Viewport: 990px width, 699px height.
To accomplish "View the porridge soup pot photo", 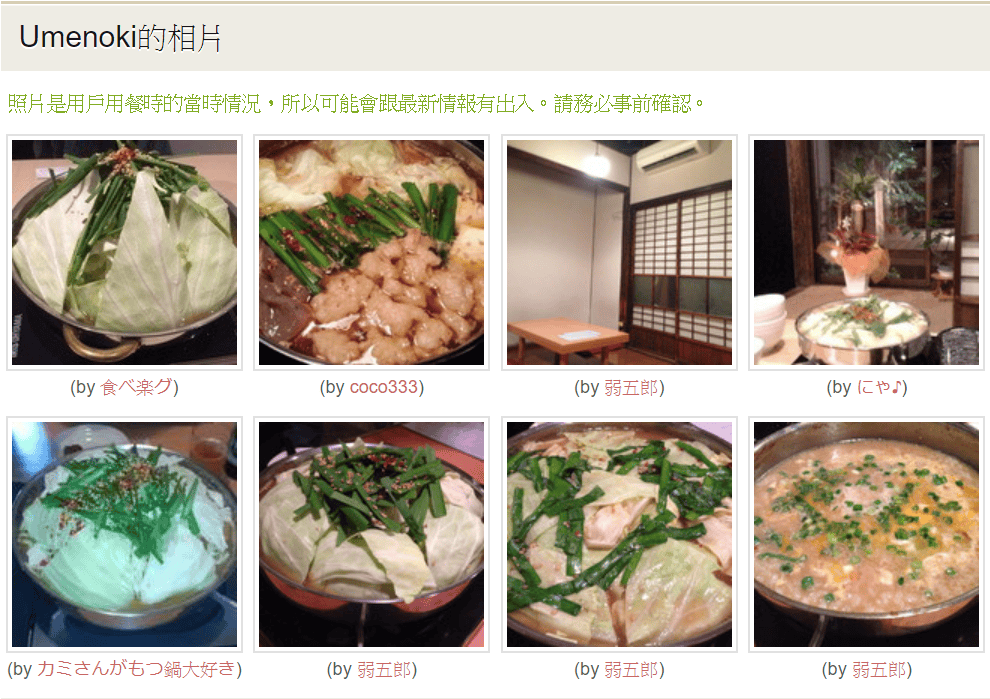I will 866,534.
